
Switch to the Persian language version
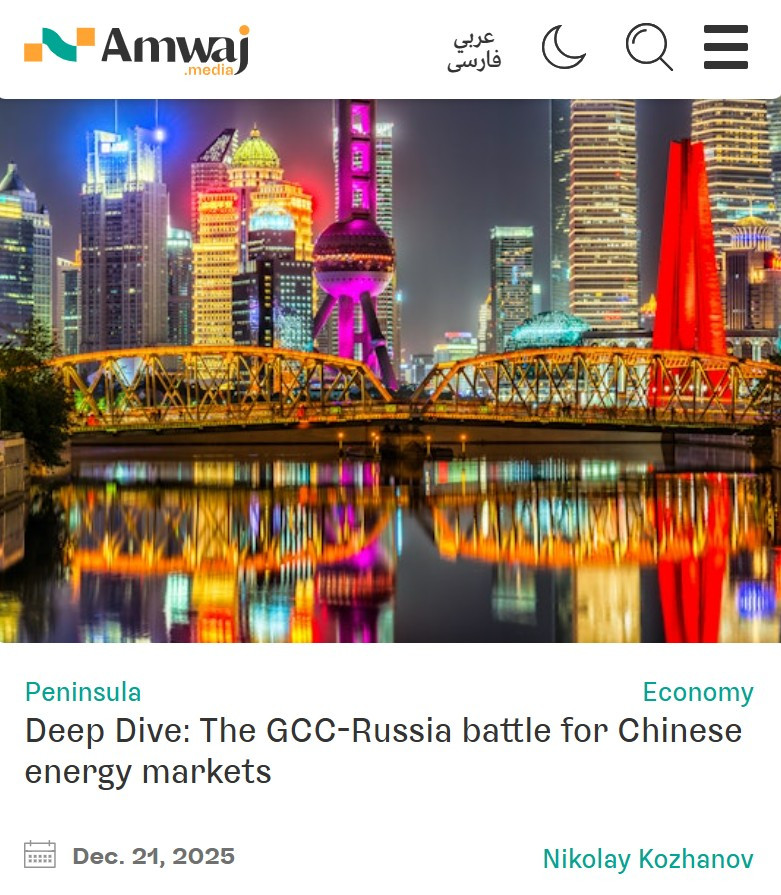point(474,61)
